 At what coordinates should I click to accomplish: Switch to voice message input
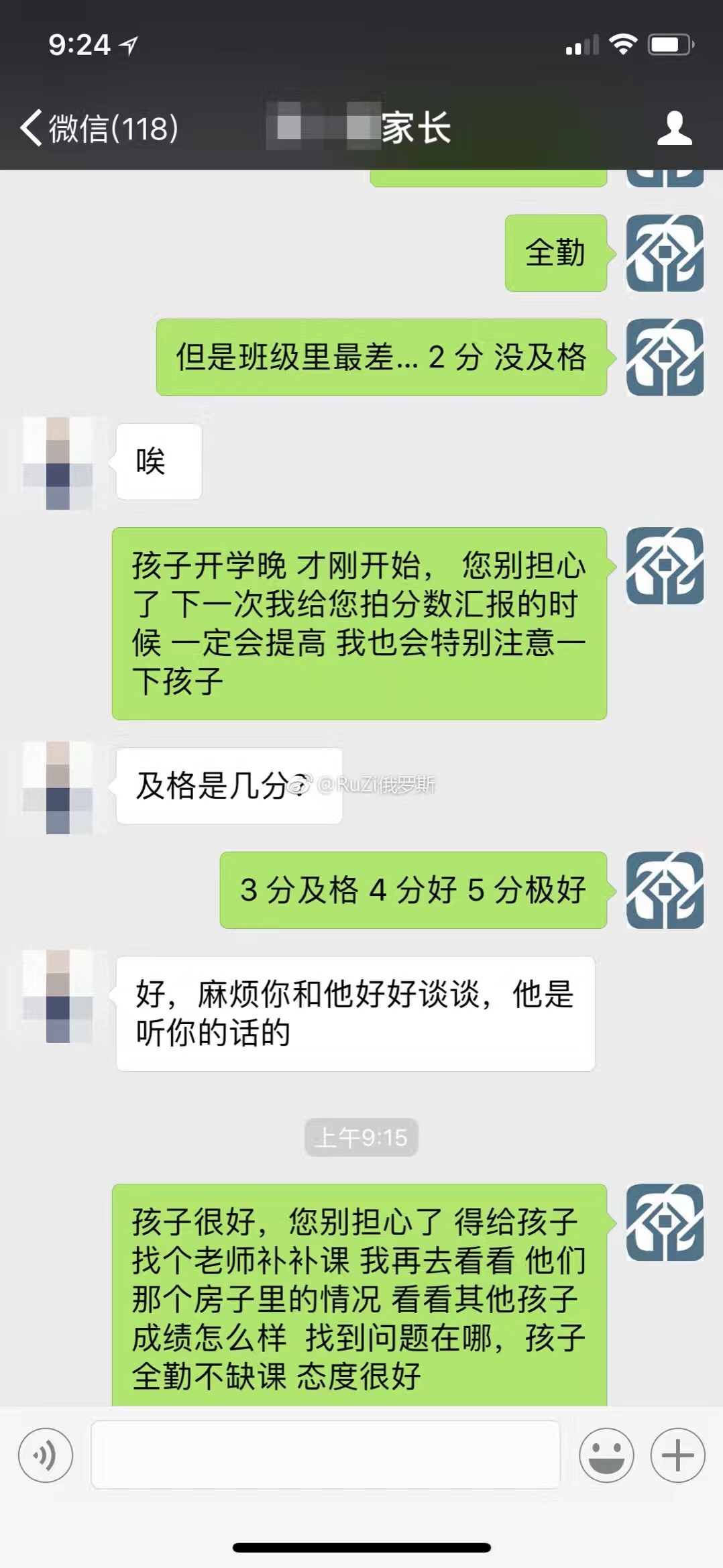pyautogui.click(x=46, y=1455)
